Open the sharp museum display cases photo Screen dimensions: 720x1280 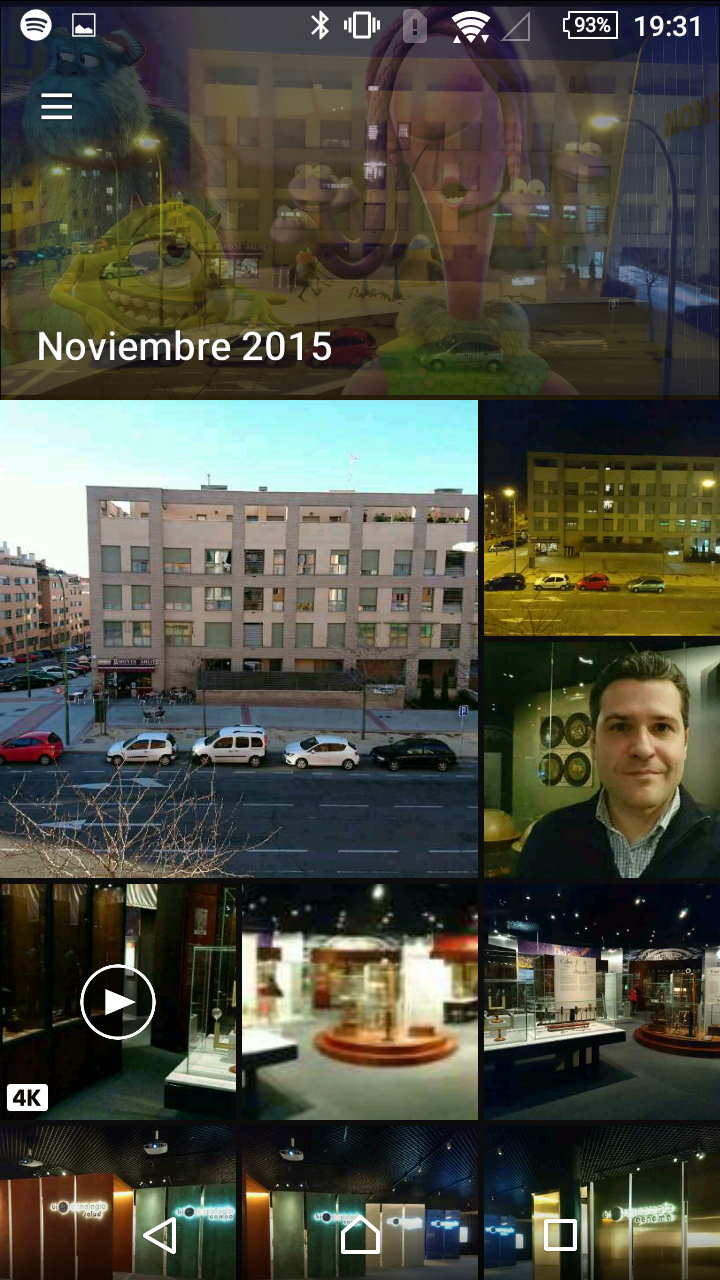pos(601,1000)
